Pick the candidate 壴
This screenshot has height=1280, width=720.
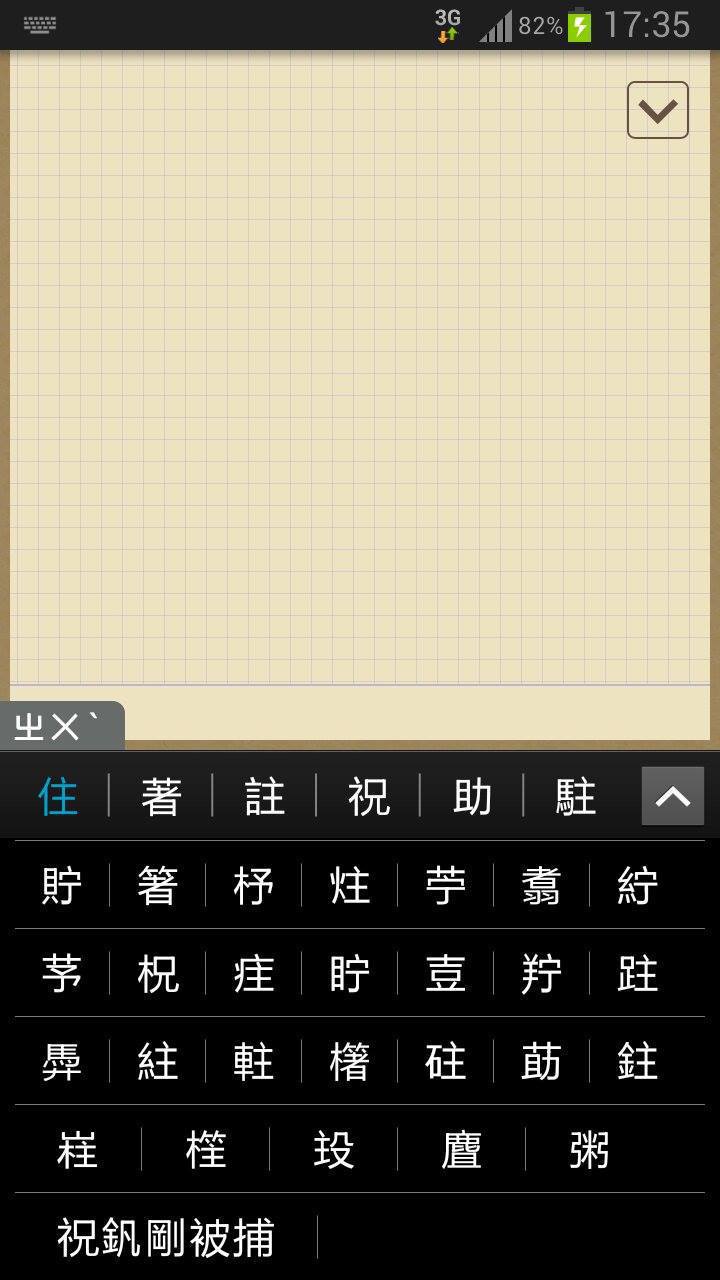[445, 974]
